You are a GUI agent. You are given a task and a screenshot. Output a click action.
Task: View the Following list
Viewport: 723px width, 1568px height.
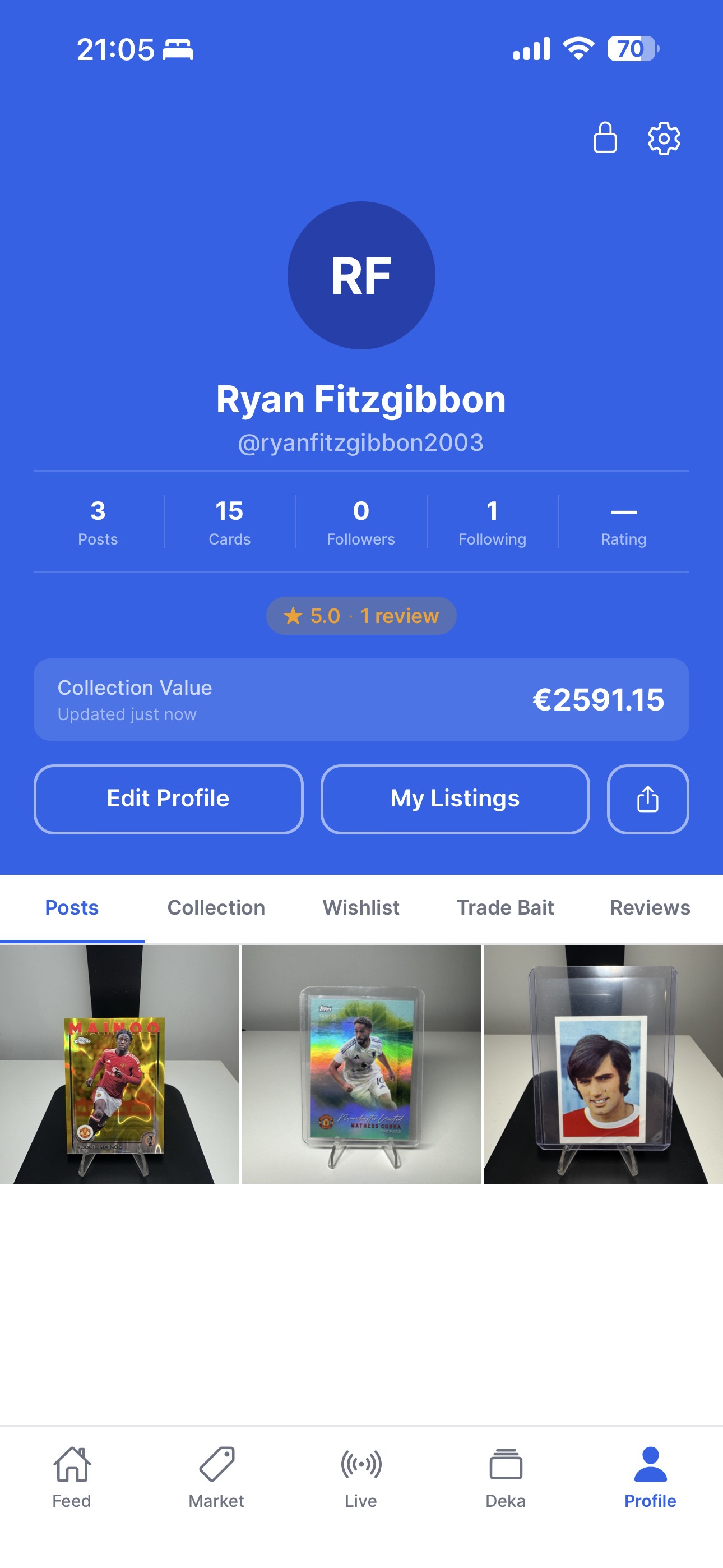(x=492, y=522)
